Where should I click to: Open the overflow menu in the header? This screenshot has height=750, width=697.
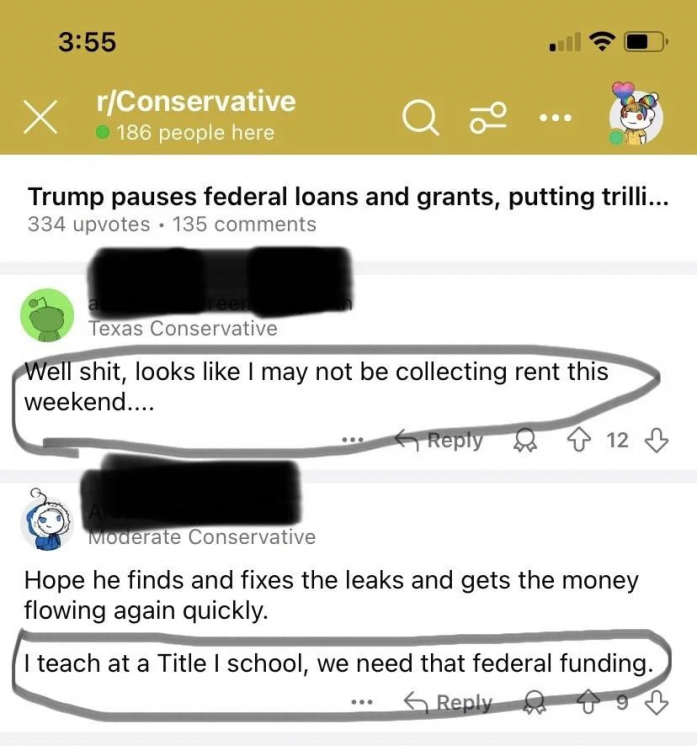click(x=553, y=117)
